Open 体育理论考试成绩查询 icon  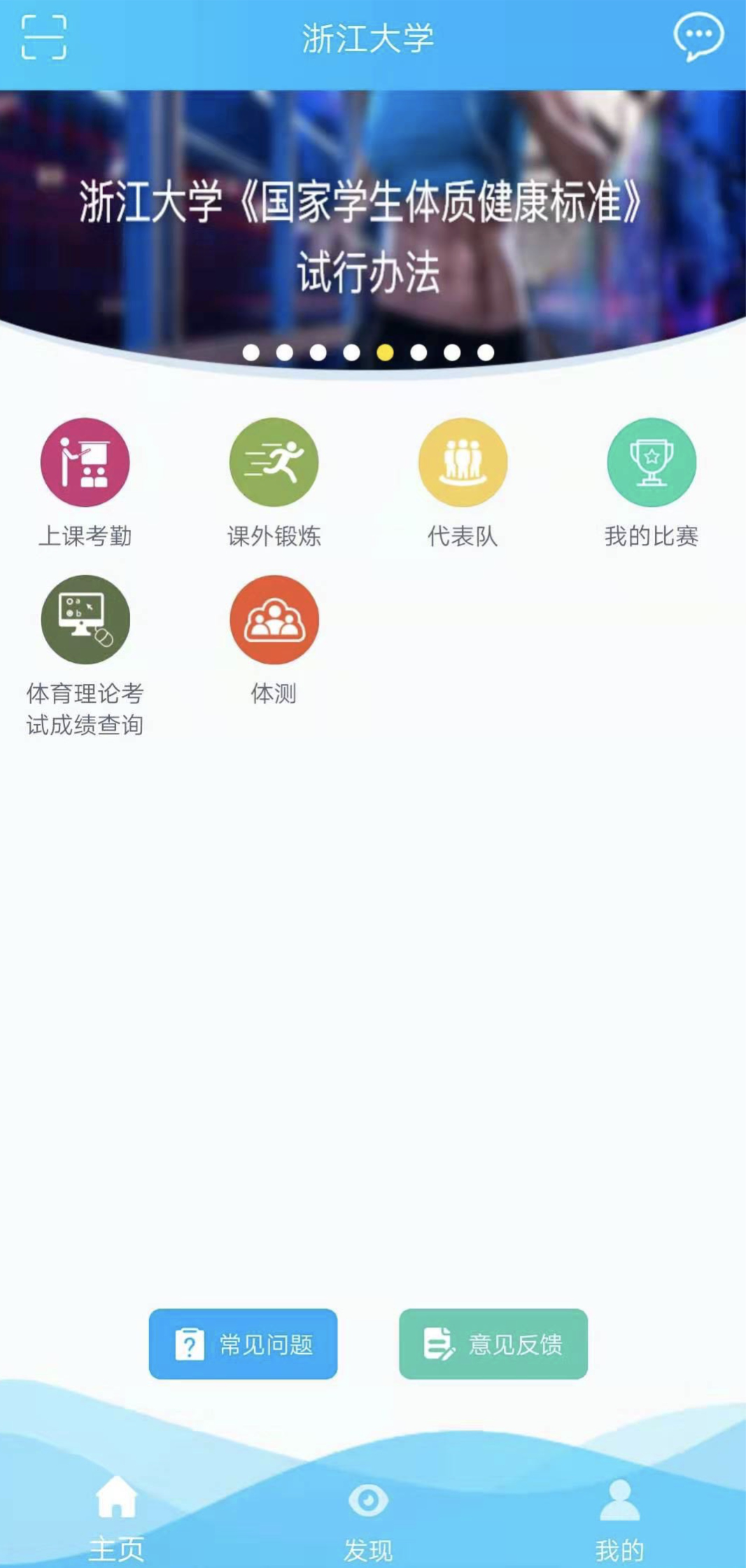pos(84,619)
